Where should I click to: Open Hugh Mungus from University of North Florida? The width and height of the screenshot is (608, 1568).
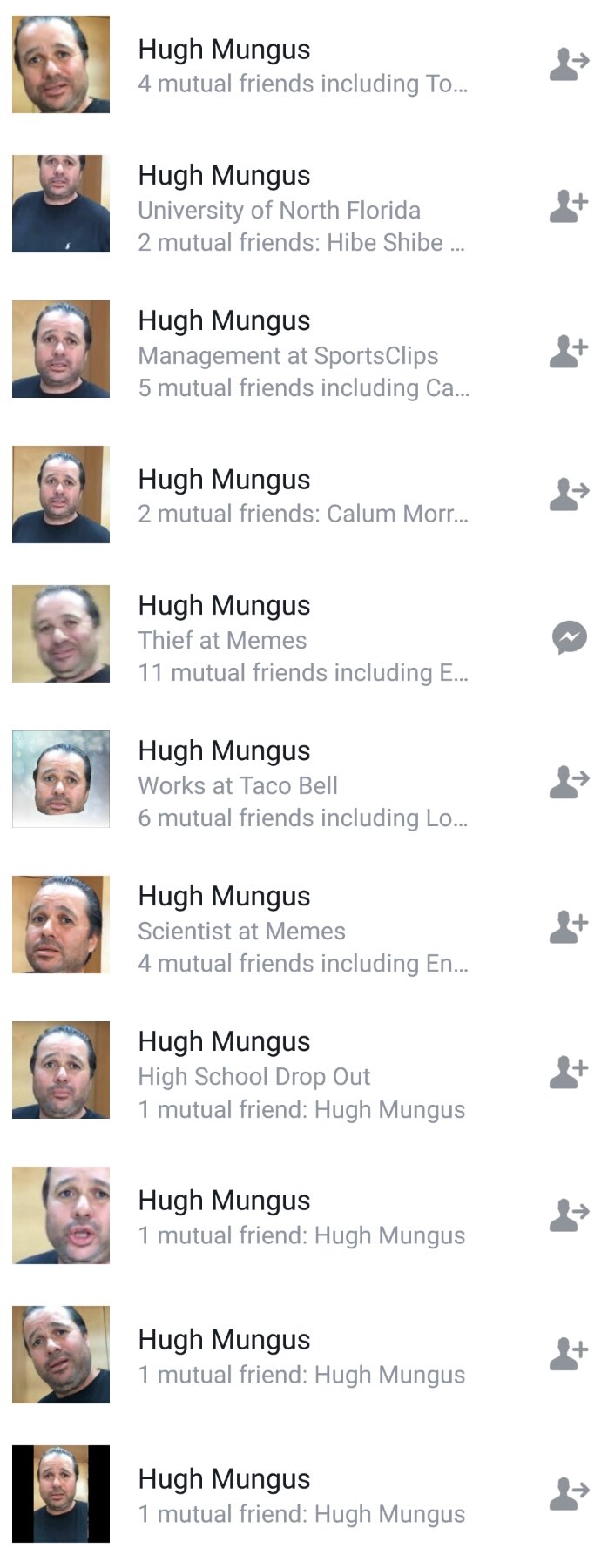point(224,176)
